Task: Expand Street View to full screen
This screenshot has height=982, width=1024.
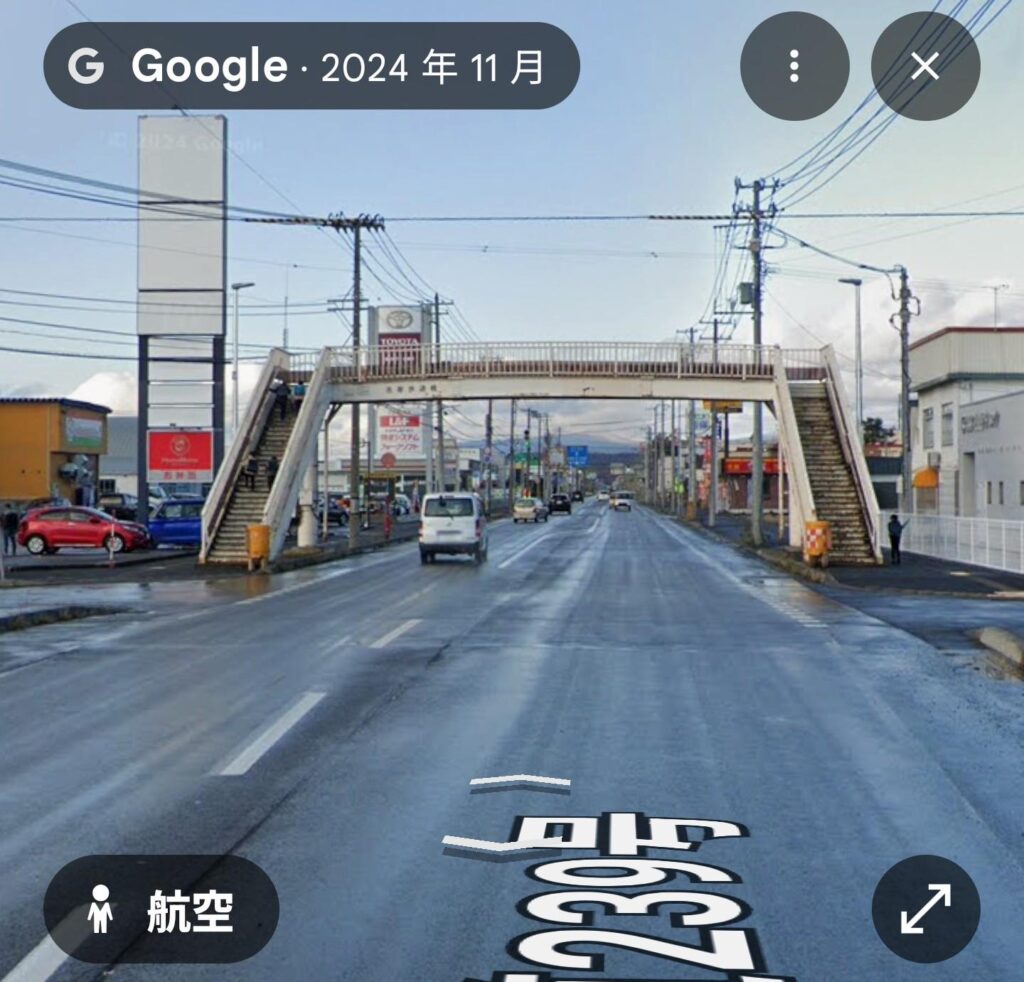Action: [x=925, y=909]
